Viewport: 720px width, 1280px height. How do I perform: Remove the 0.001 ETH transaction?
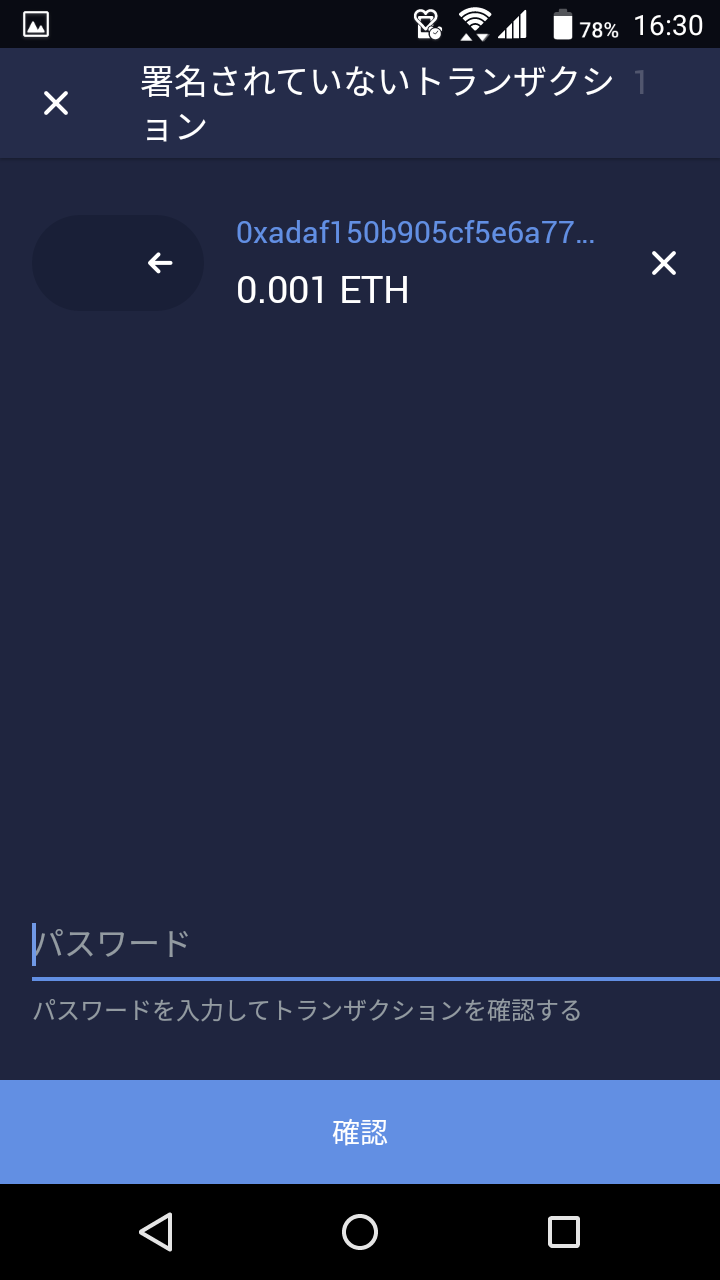(x=664, y=263)
